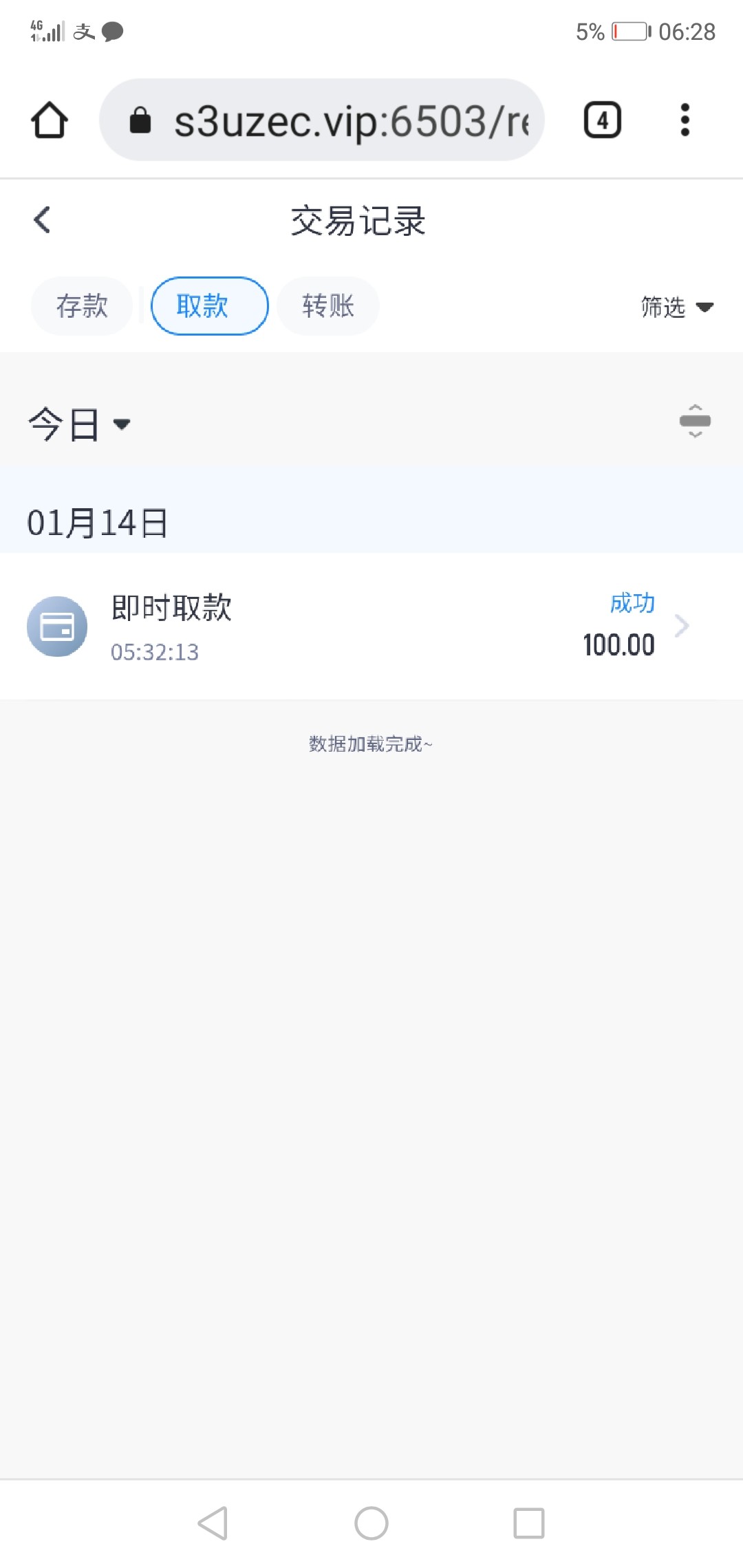Open the browser overflow menu
Screen dimensions: 743x1568
[685, 120]
